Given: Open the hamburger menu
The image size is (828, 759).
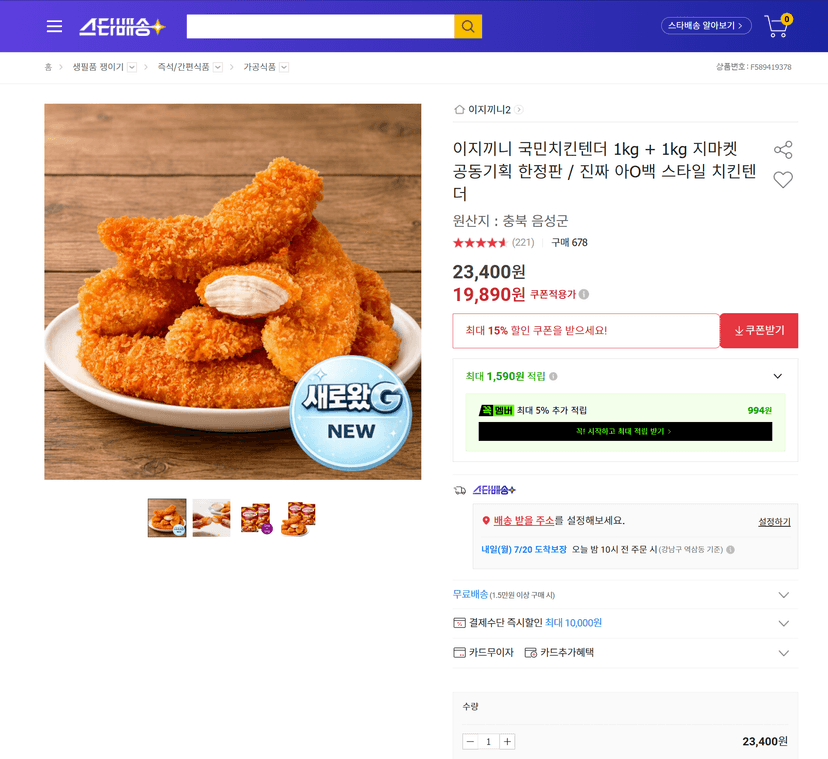Looking at the screenshot, I should [x=54, y=26].
